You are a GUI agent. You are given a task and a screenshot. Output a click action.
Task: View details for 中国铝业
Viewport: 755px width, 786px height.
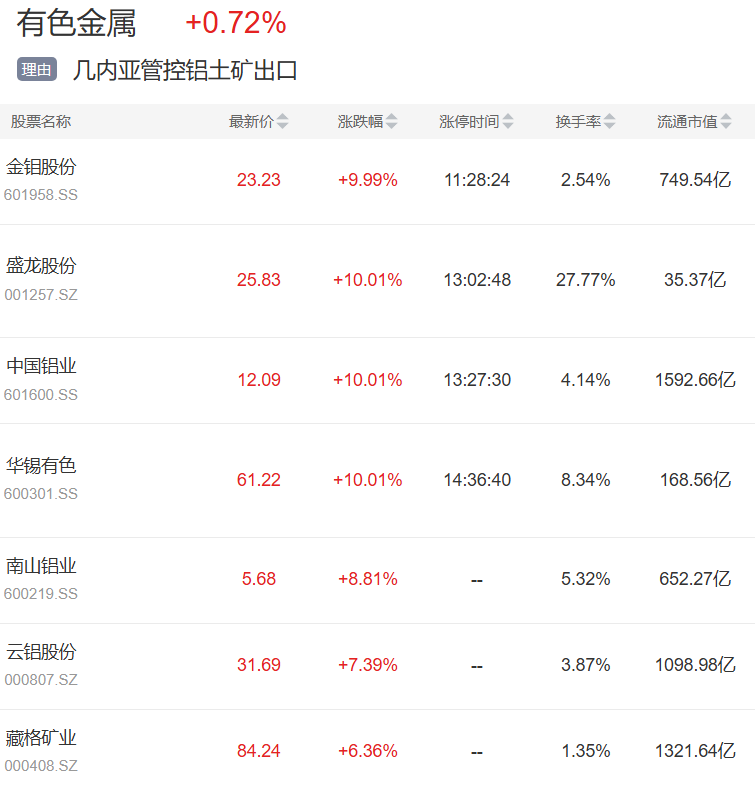[x=378, y=380]
